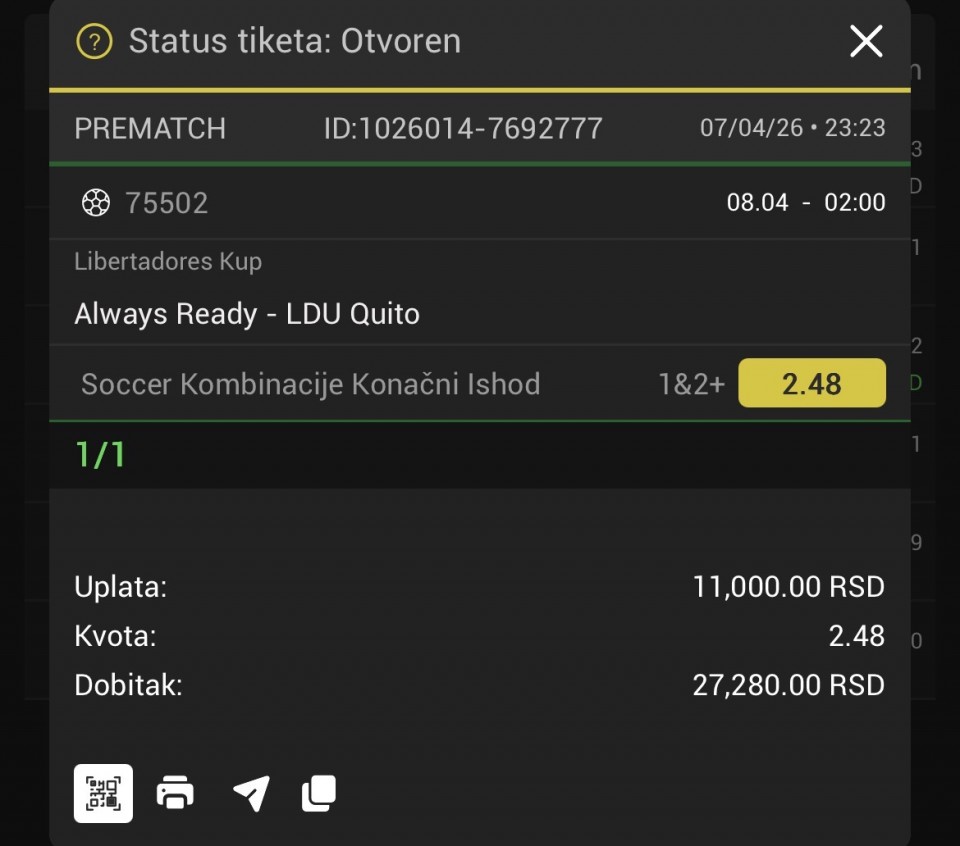Copy the ticket
The image size is (960, 846).
click(x=319, y=793)
